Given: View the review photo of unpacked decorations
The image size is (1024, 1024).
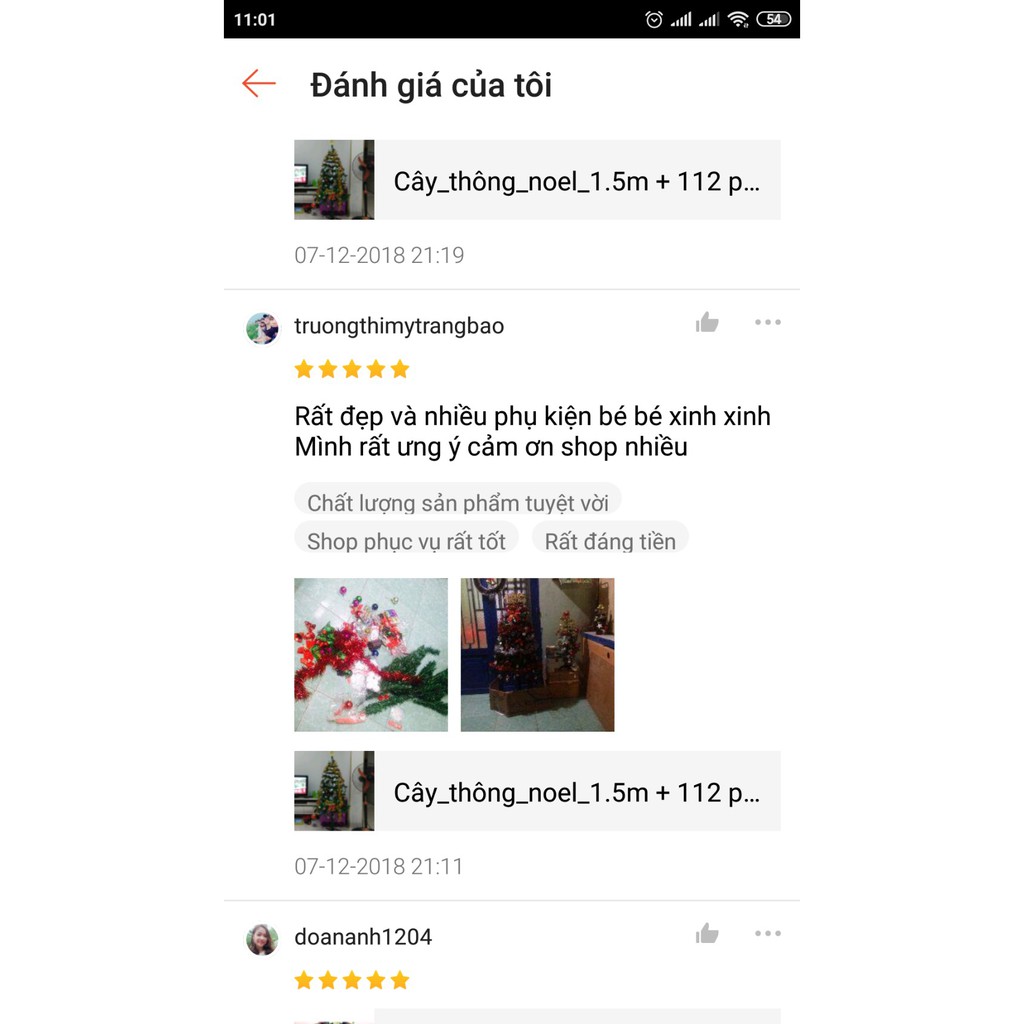Looking at the screenshot, I should coord(371,655).
